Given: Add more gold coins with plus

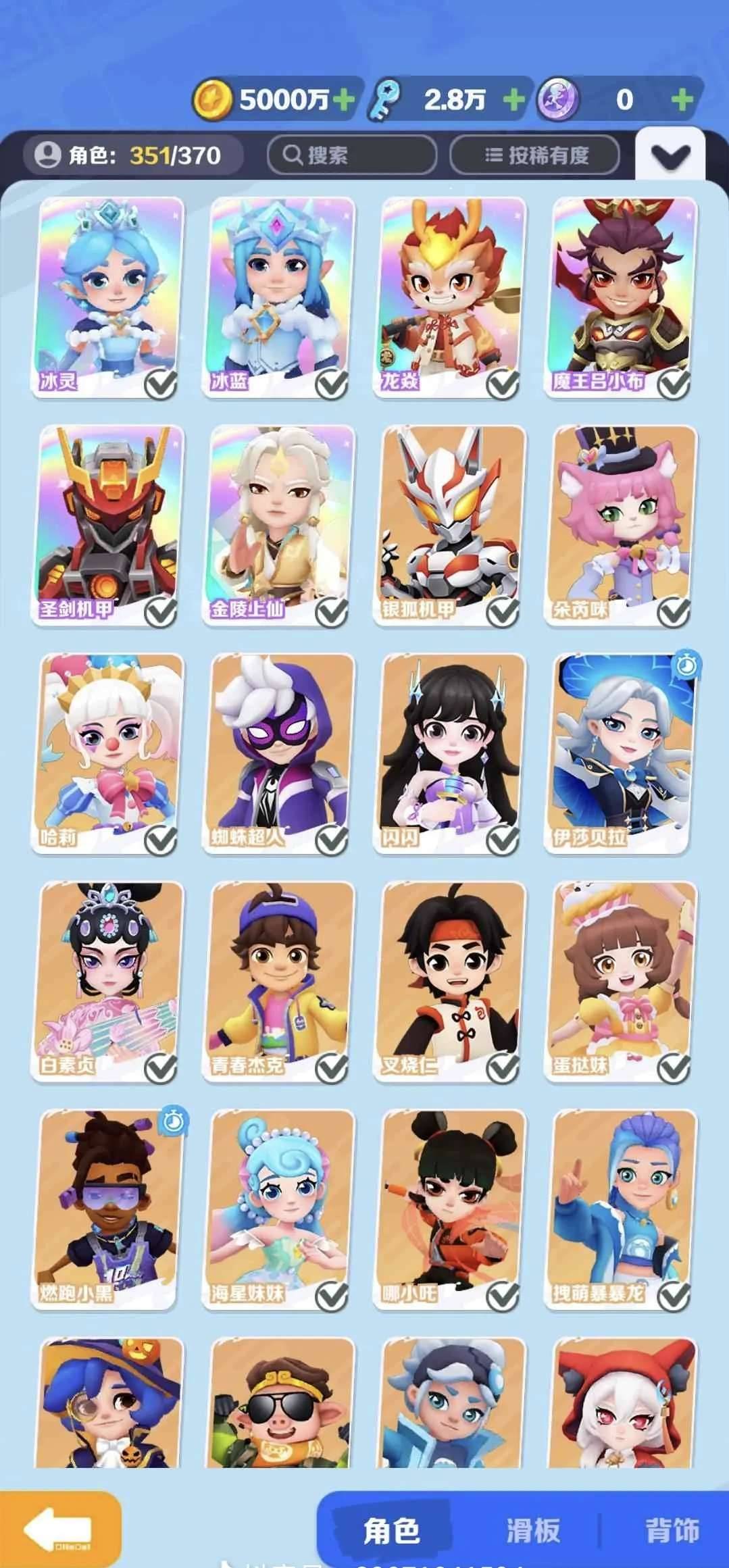Looking at the screenshot, I should pyautogui.click(x=345, y=100).
